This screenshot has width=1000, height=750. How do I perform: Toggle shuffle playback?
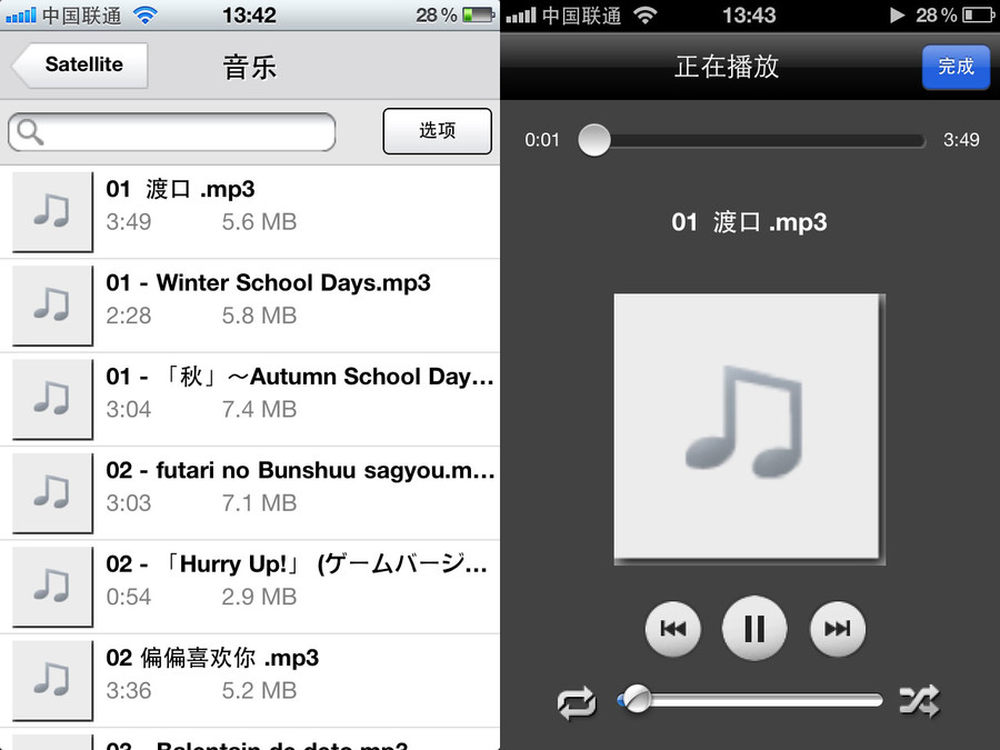coord(919,701)
